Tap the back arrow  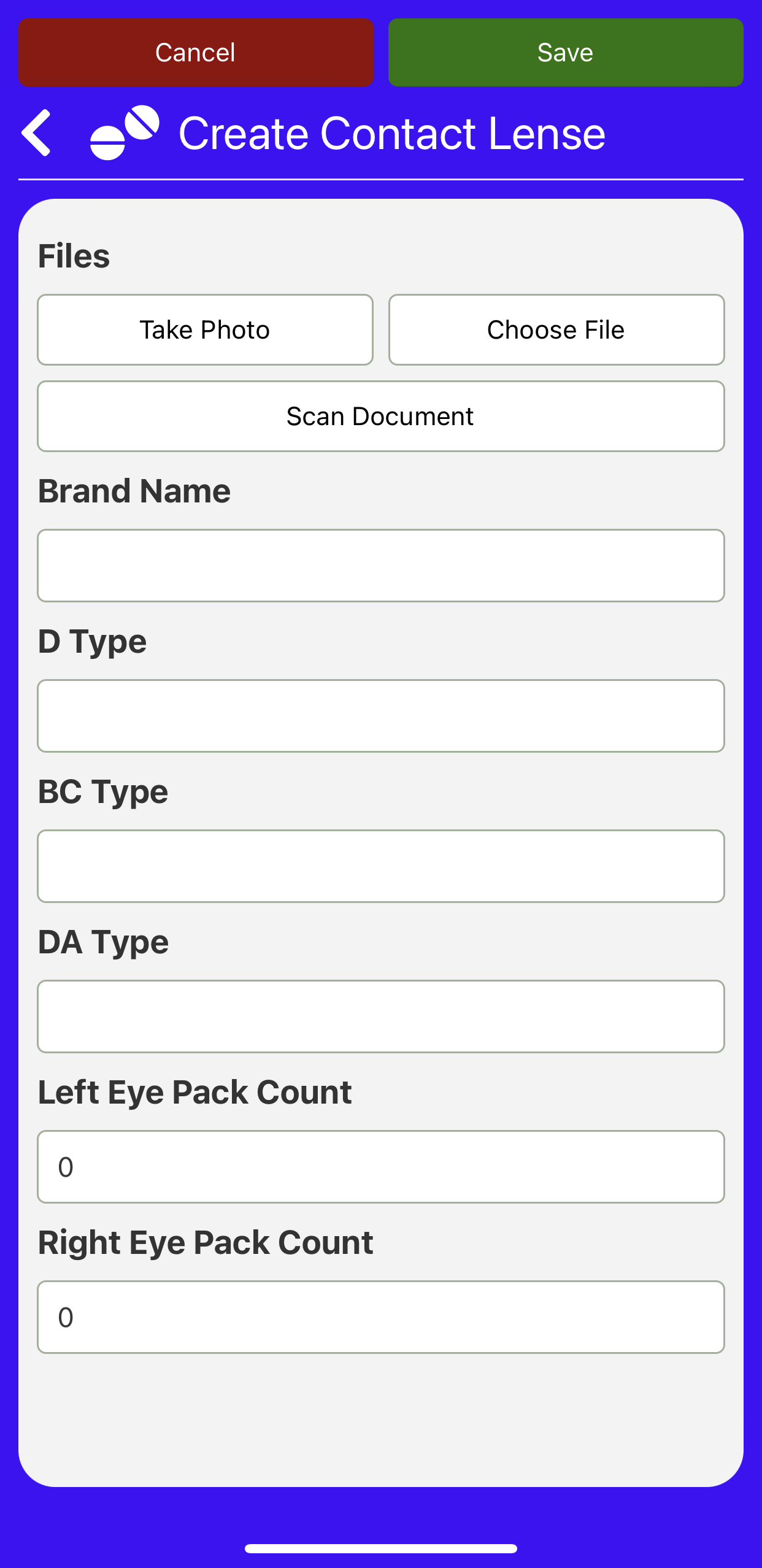coord(36,133)
